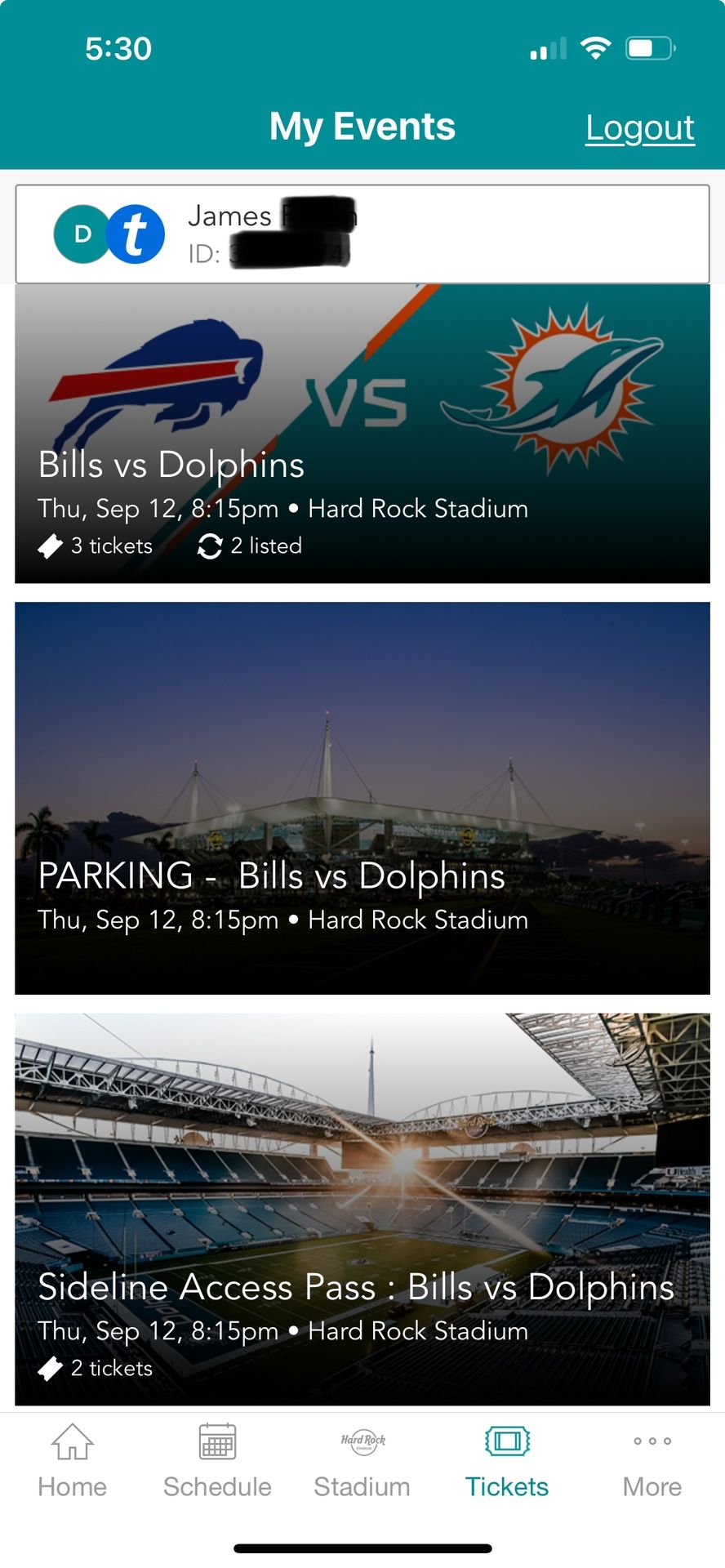725x1568 pixels.
Task: Select the Sideline Access Pass event card
Action: (x=362, y=1209)
